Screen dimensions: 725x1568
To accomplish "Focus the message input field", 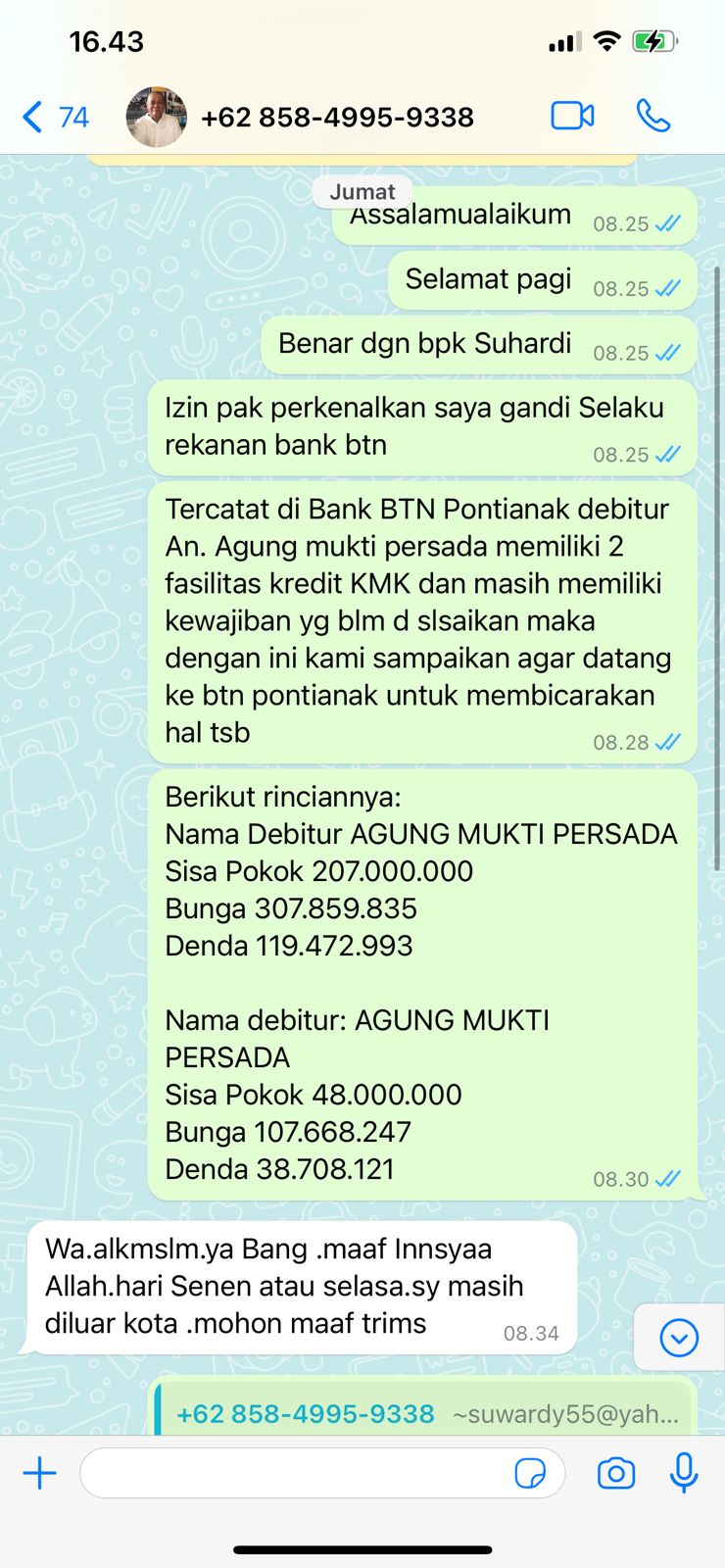I will click(x=294, y=1473).
